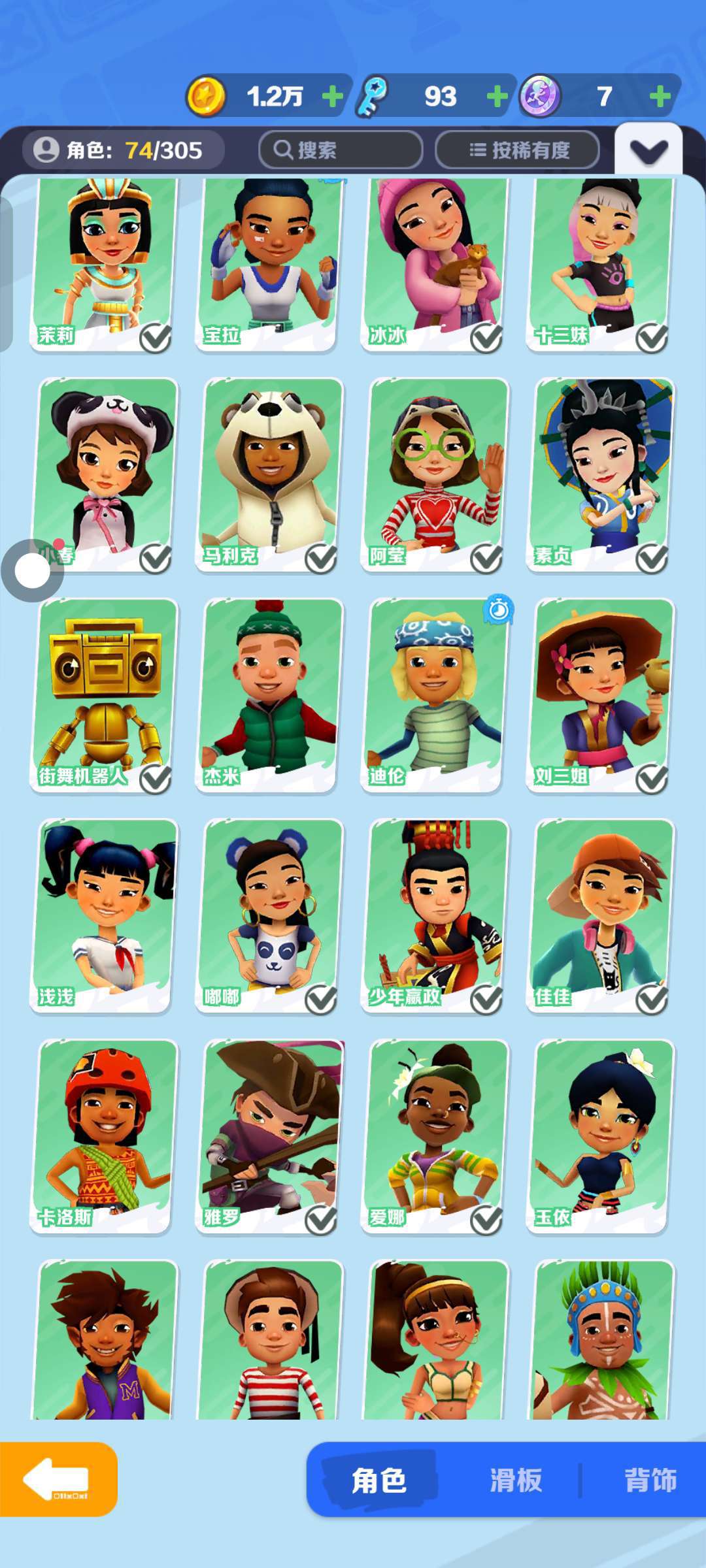Expand the chevron arrow panel
706x1568 pixels.
(648, 152)
